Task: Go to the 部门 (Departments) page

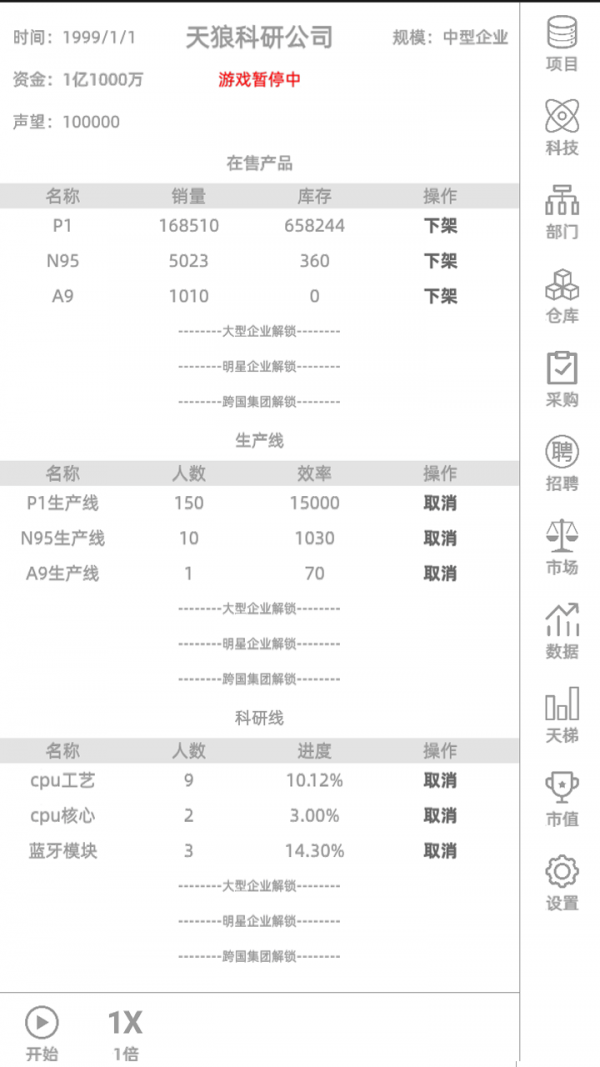Action: 562,211
